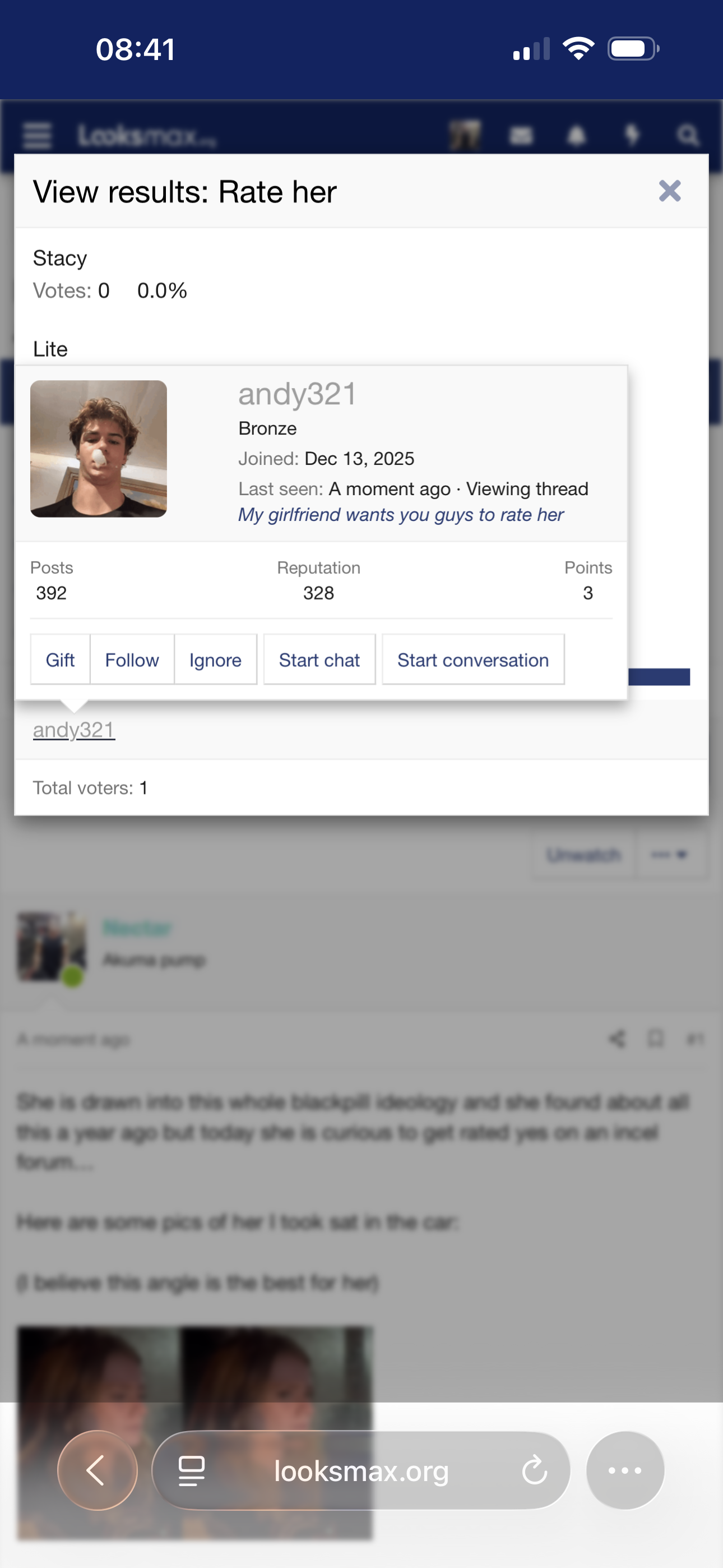The height and width of the screenshot is (1568, 723).
Task: Open the page menu icon in the address bar
Action: pos(192,1470)
